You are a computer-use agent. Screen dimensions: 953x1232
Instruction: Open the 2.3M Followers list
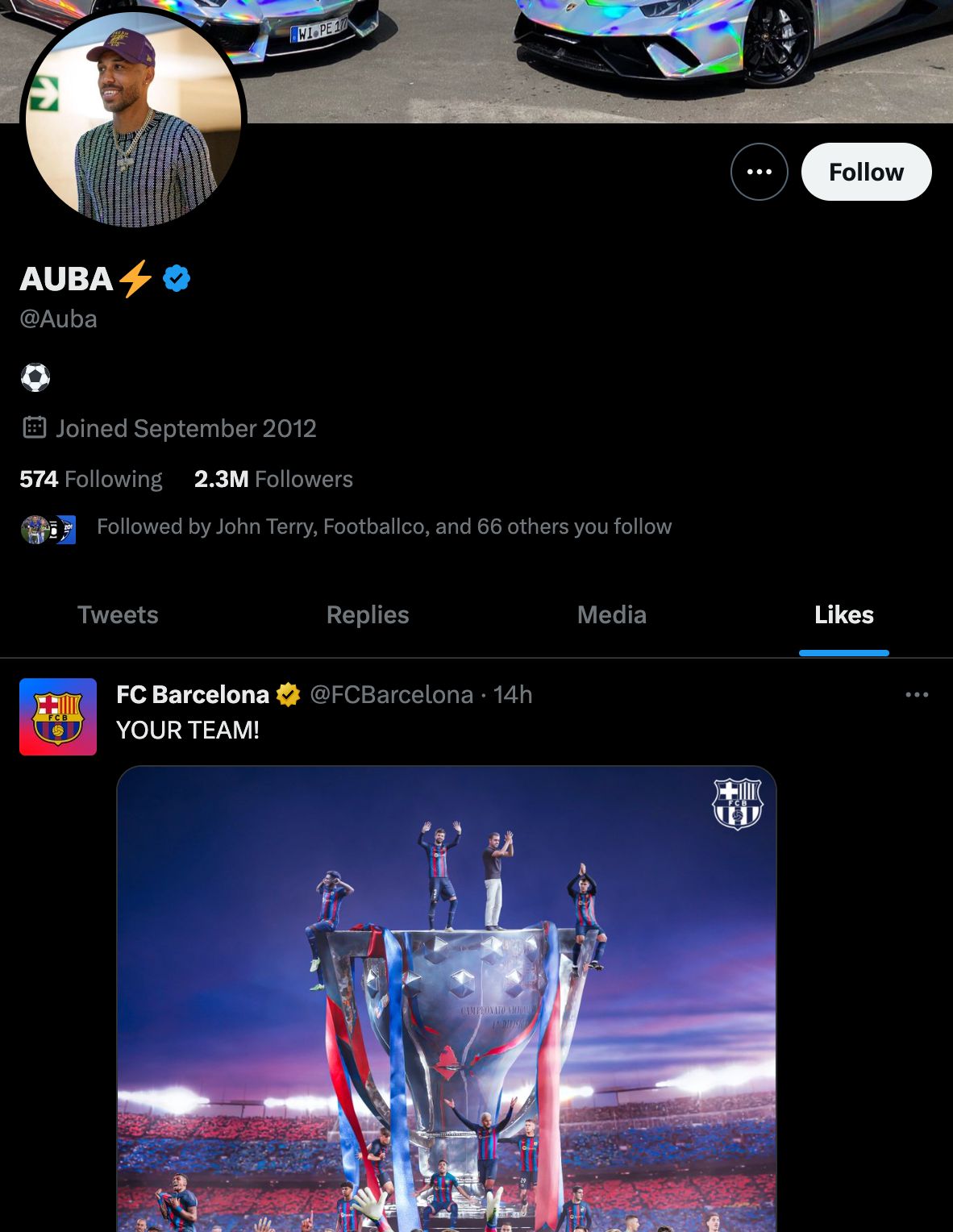tap(272, 479)
